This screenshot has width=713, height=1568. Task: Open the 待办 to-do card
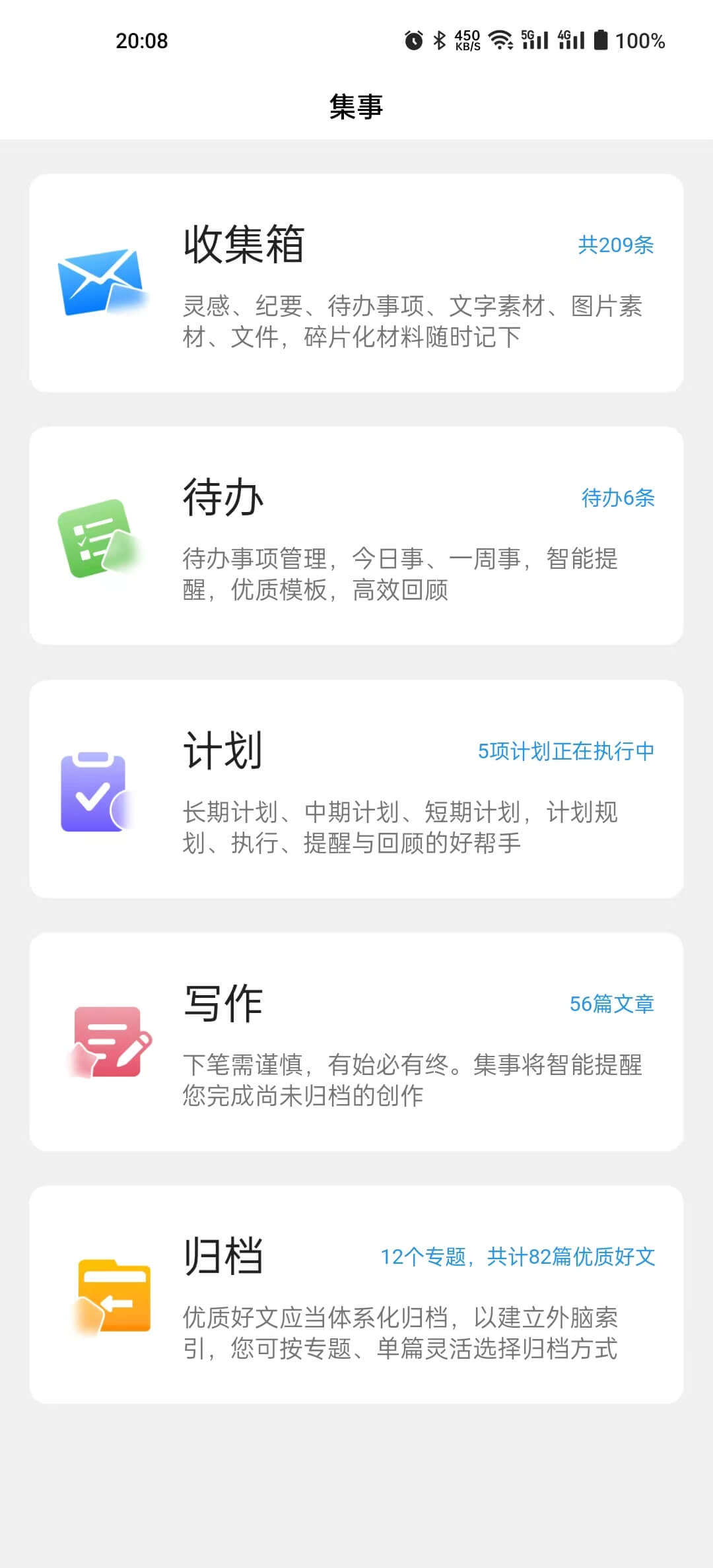pyautogui.click(x=356, y=536)
